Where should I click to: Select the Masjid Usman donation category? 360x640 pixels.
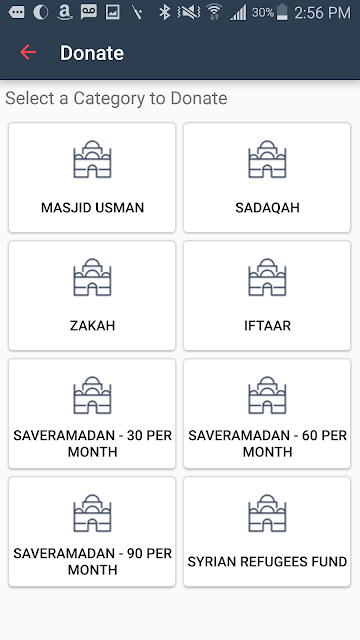(92, 178)
